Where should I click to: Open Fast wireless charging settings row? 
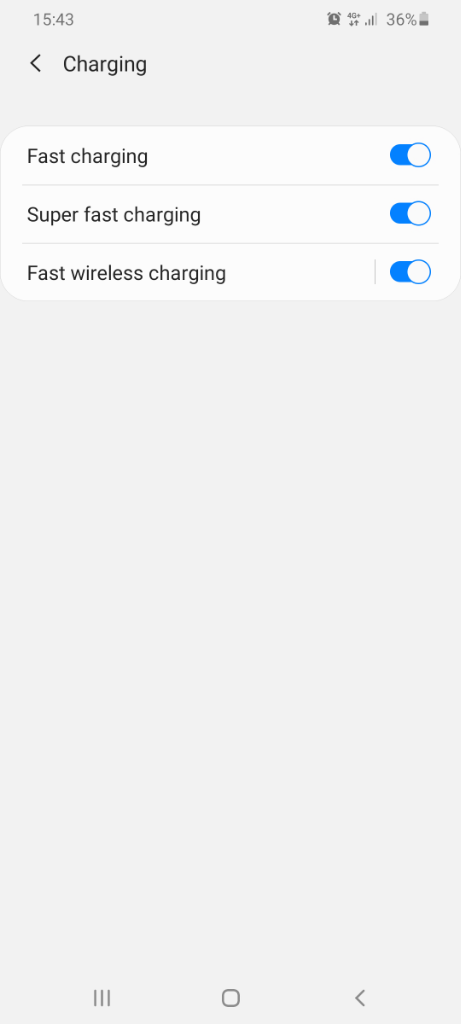188,272
